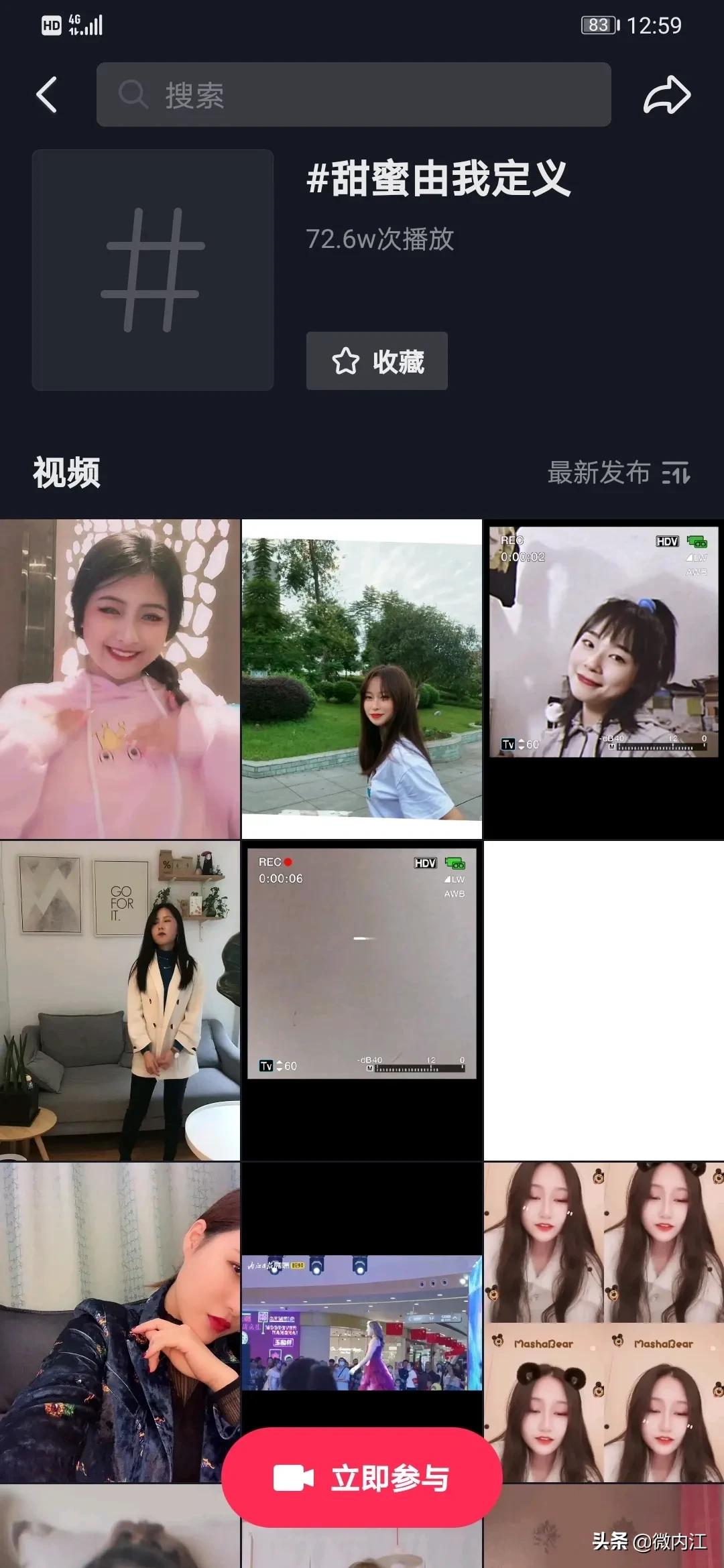Tap 立即参与 to join the challenge
The width and height of the screenshot is (724, 1568).
click(362, 1478)
